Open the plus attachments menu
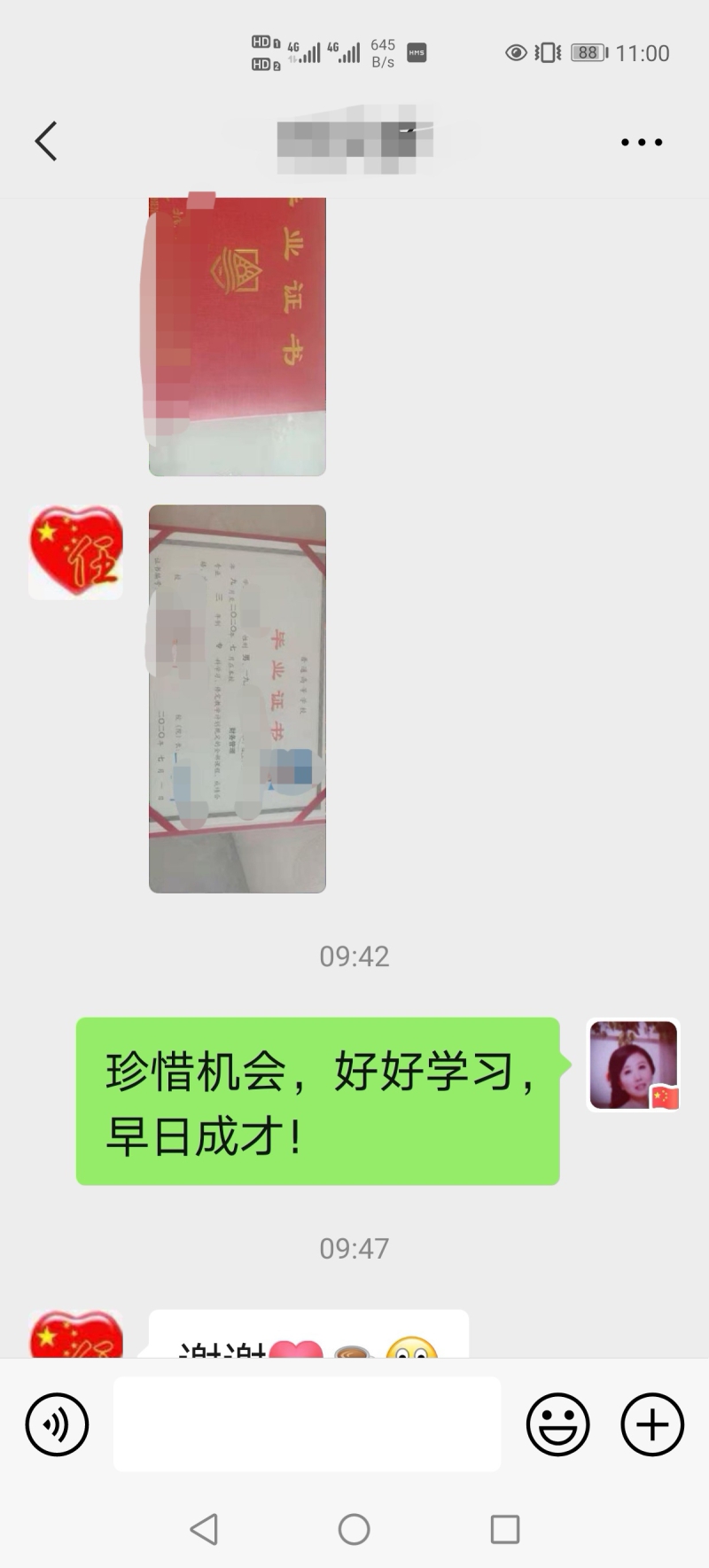 click(652, 1424)
